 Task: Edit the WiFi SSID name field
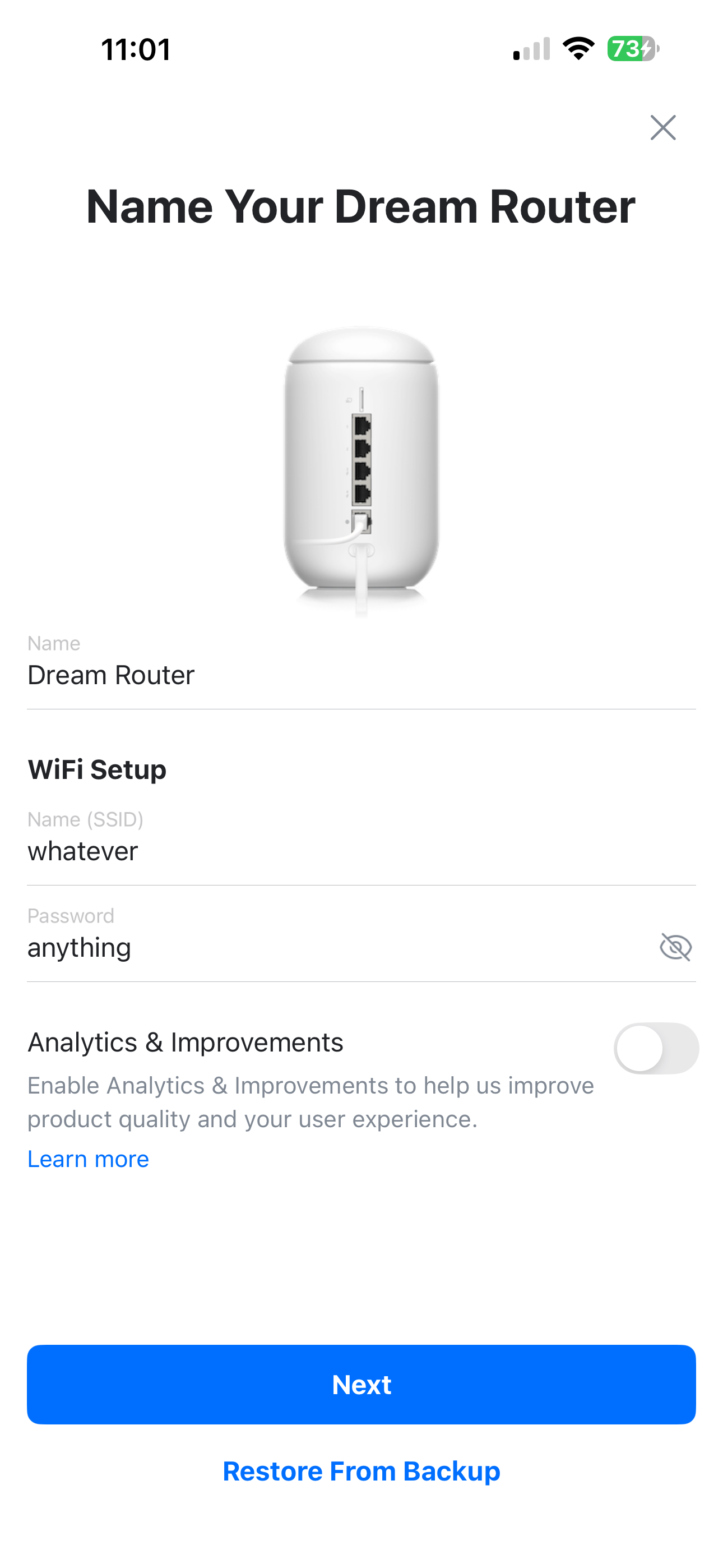[x=360, y=851]
